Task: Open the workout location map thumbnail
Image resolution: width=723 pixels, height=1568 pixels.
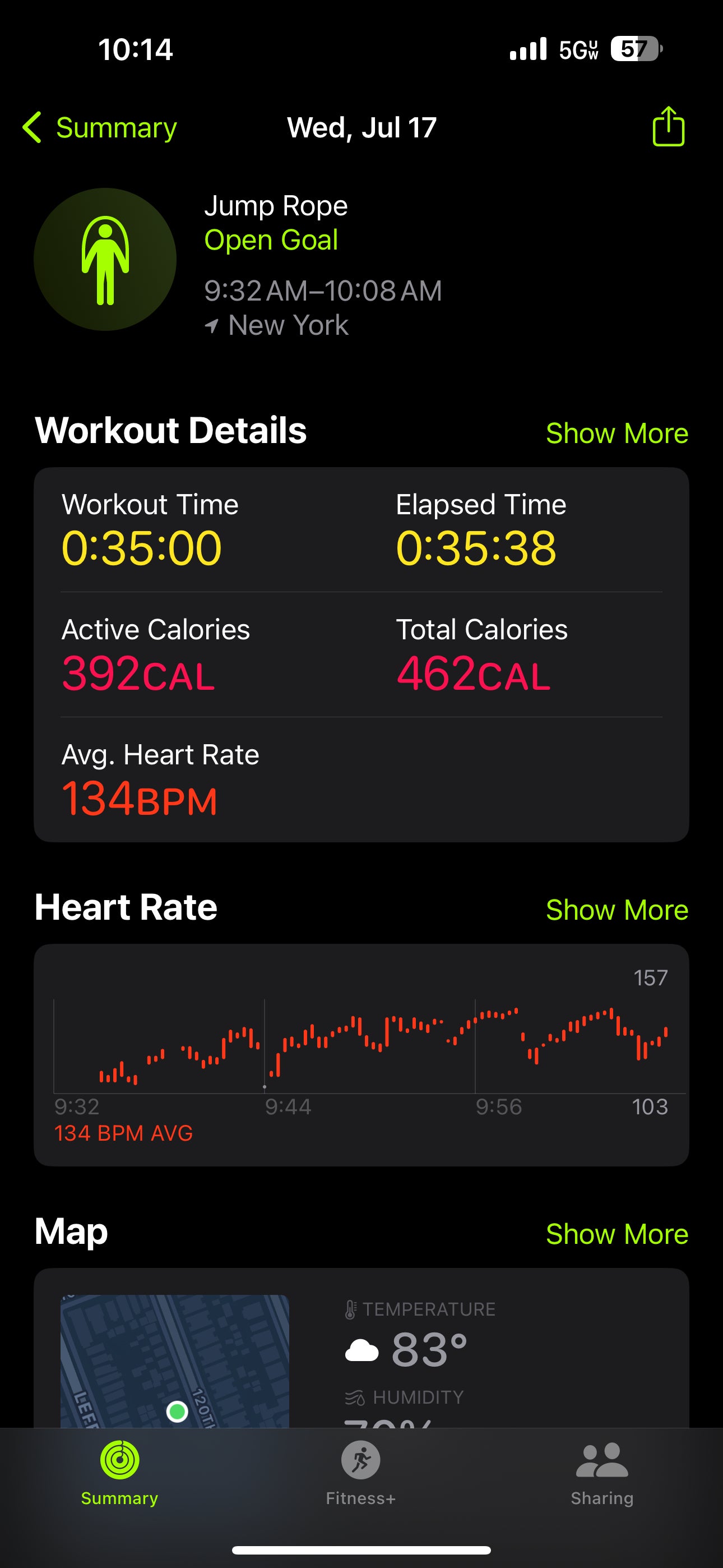Action: click(175, 1361)
